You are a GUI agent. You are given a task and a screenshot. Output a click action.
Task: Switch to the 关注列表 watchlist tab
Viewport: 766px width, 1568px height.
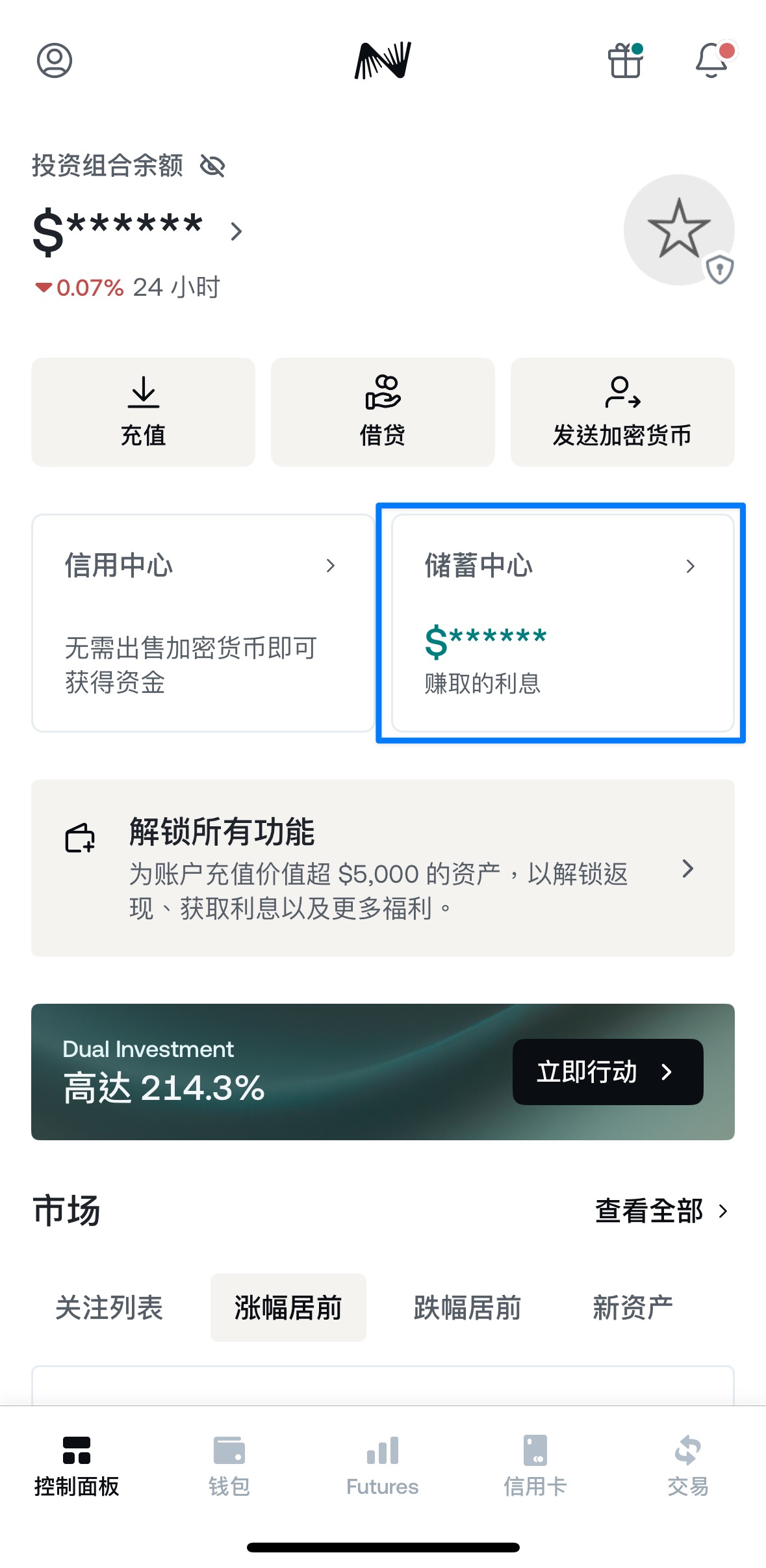[x=109, y=1307]
